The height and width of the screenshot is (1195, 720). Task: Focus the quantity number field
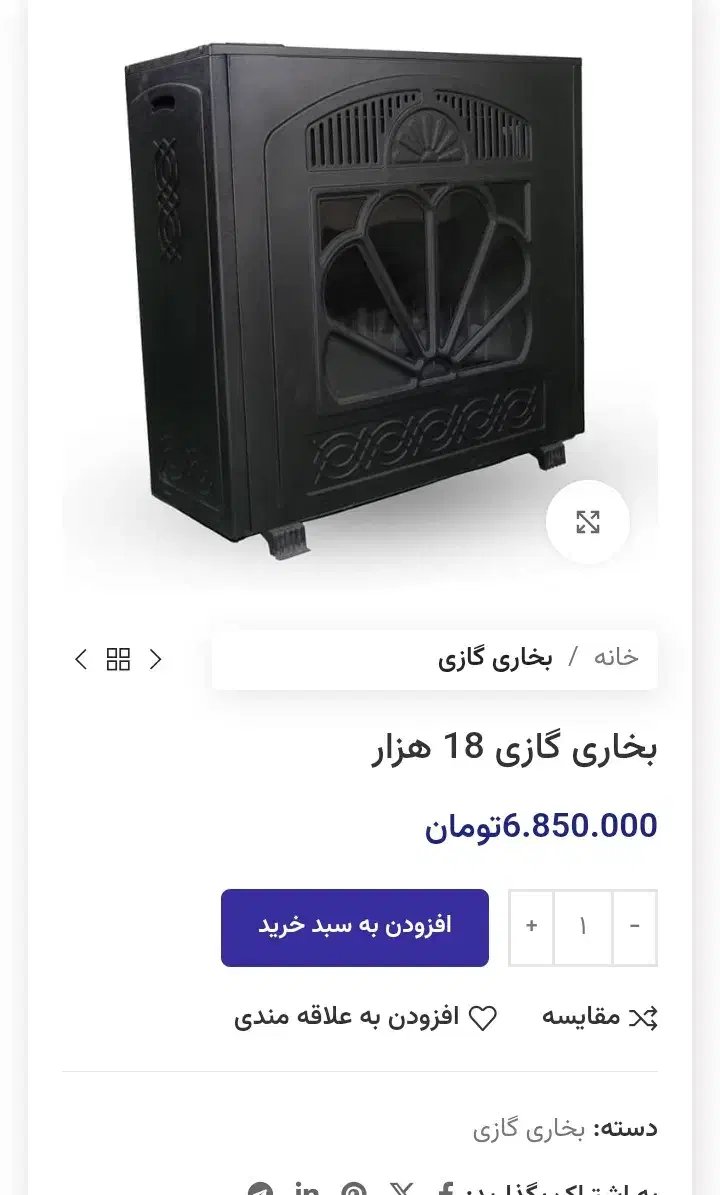(583, 927)
